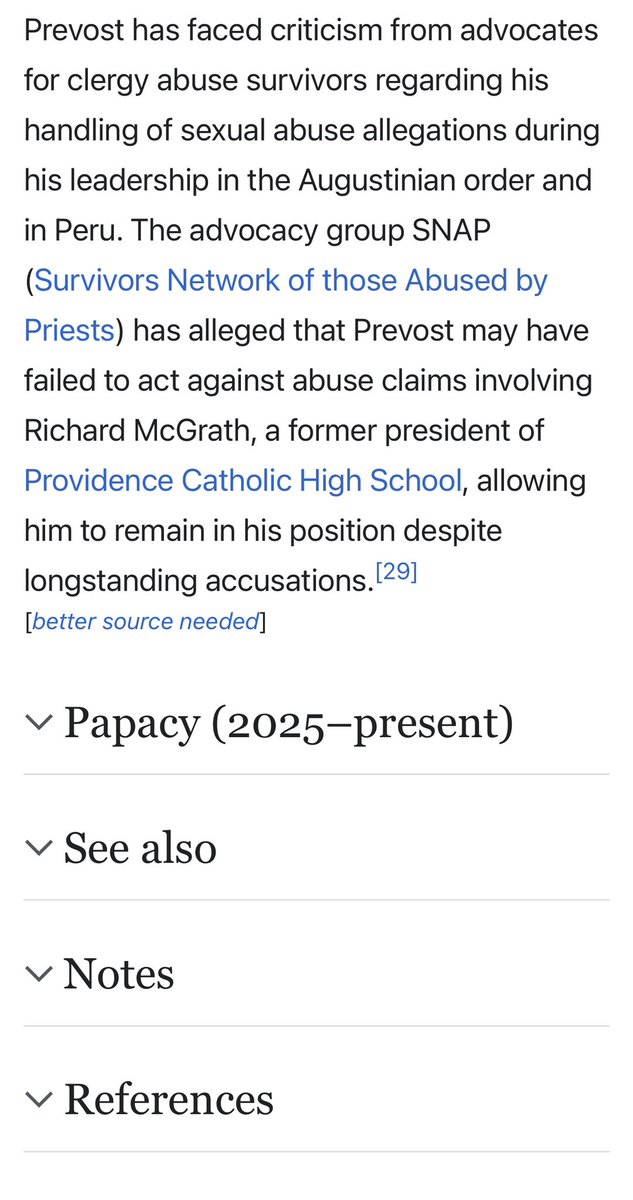Open the Survivors Network of those Abused by Priests link
Viewport: 633px width, 1200px height.
[290, 280]
